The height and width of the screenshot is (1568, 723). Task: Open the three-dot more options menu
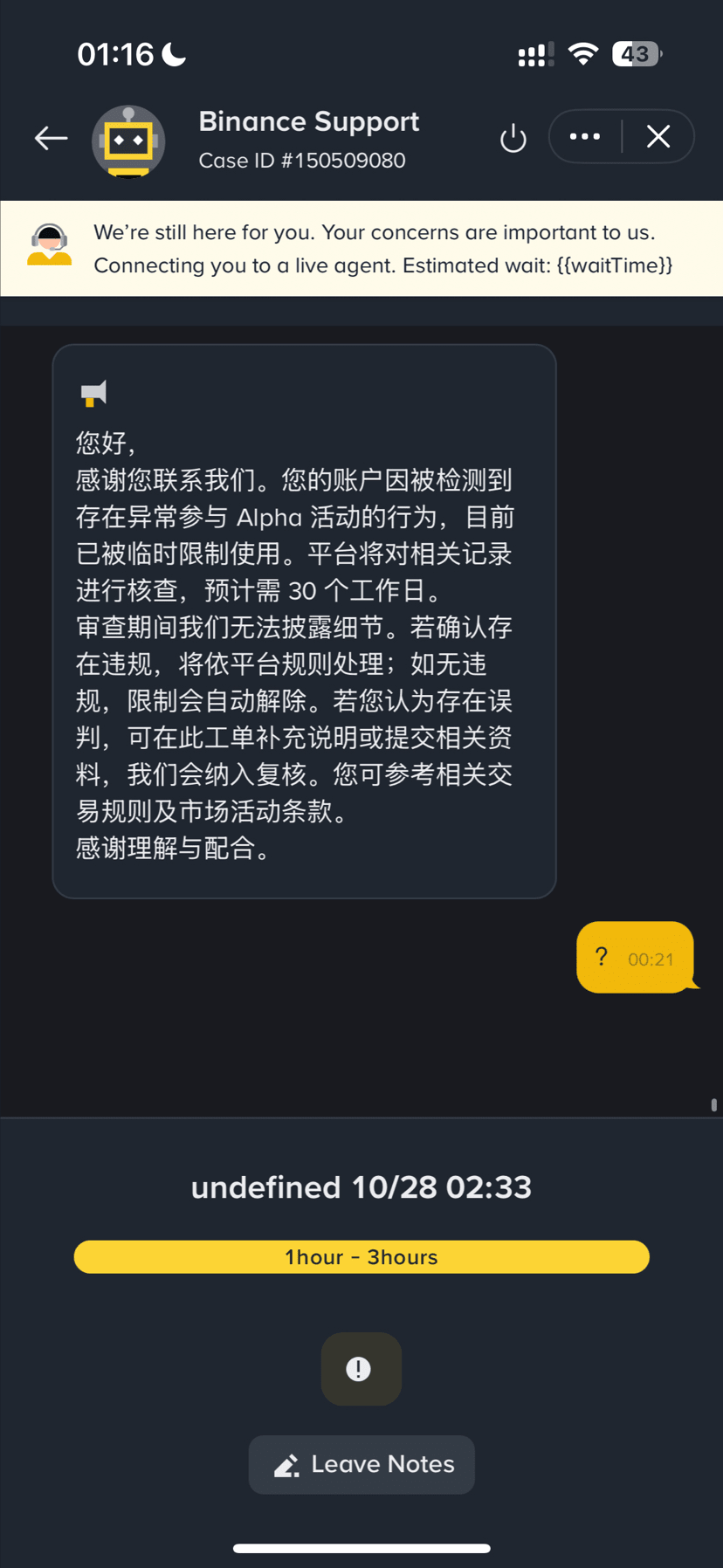(584, 136)
